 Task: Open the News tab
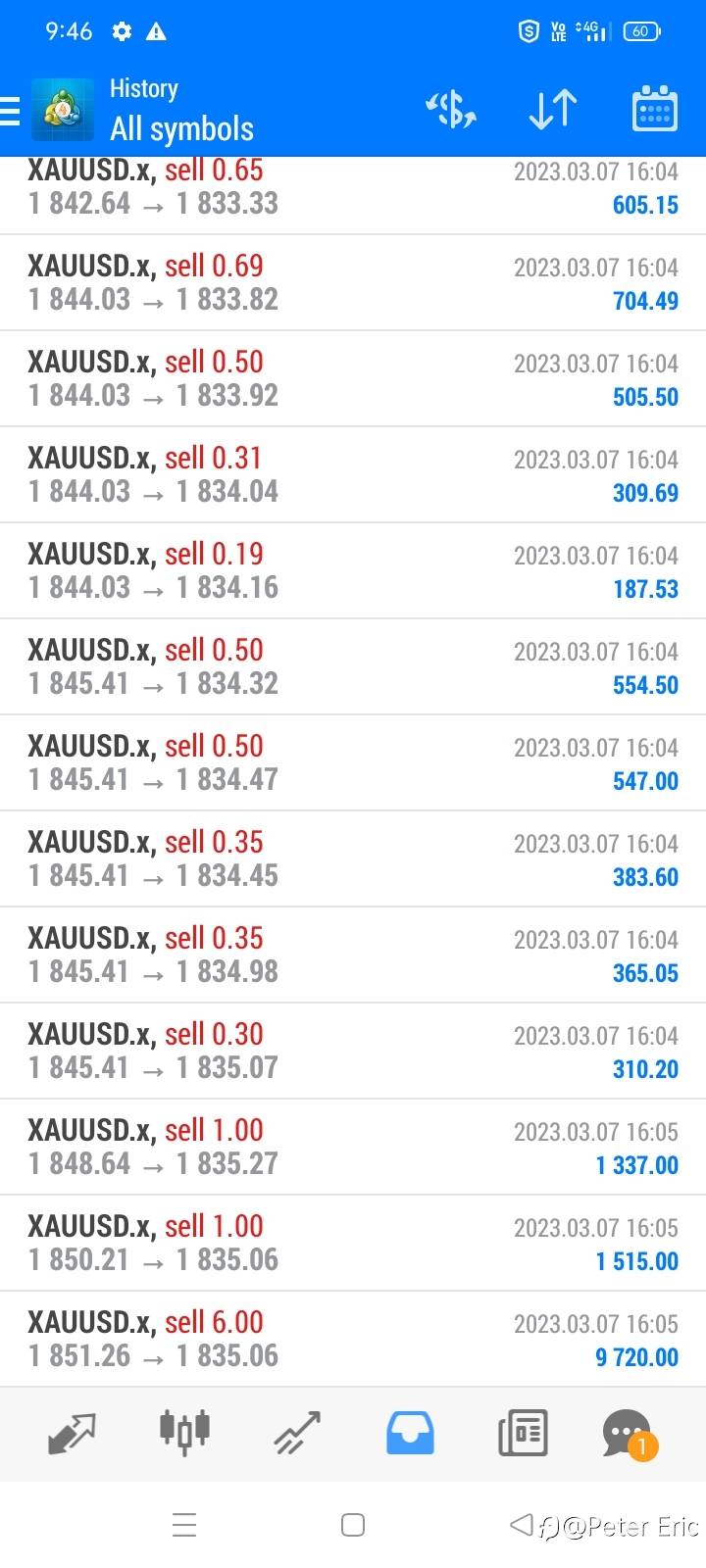pos(523,1433)
